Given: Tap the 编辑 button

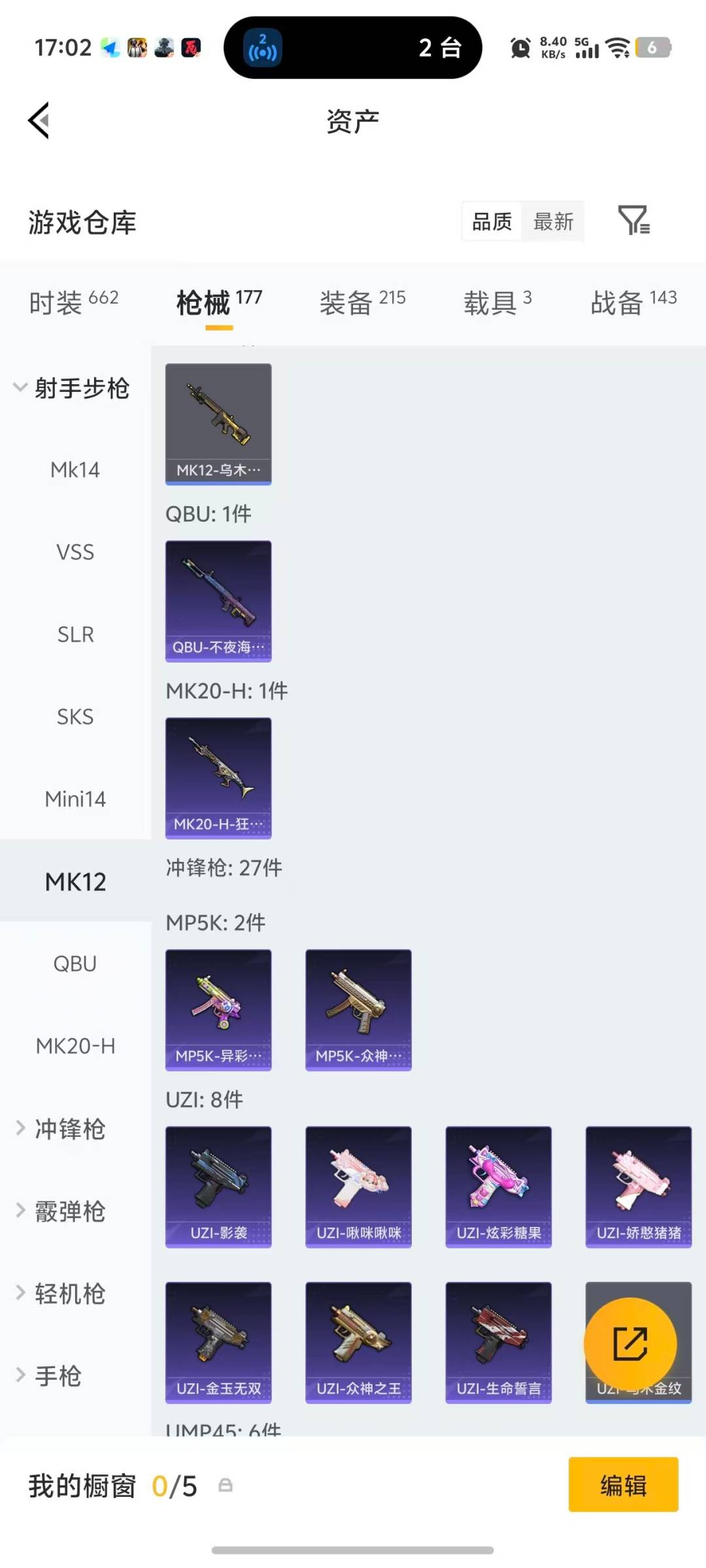Looking at the screenshot, I should tap(623, 1485).
